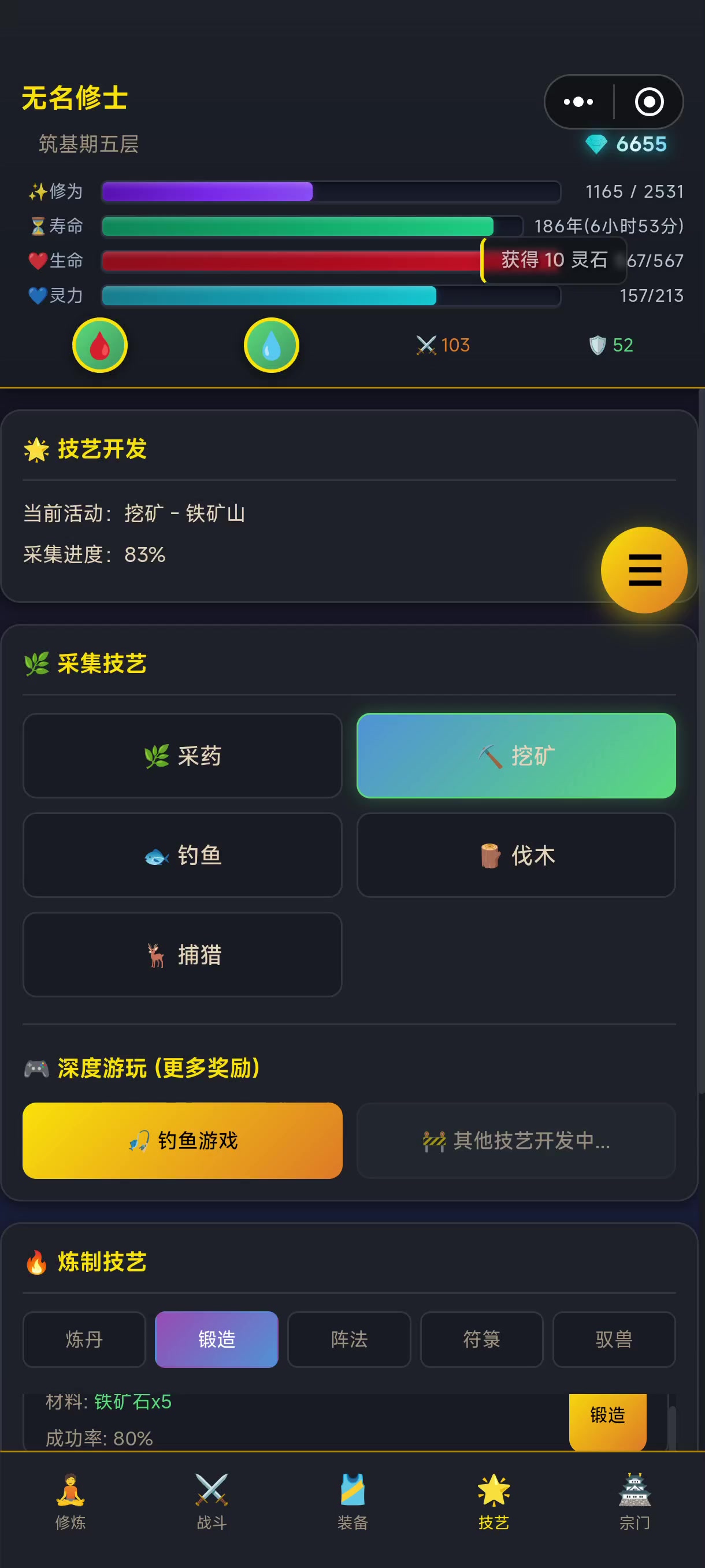Open the yellow floating menu button
Image resolution: width=705 pixels, height=1568 pixels.
pos(644,569)
